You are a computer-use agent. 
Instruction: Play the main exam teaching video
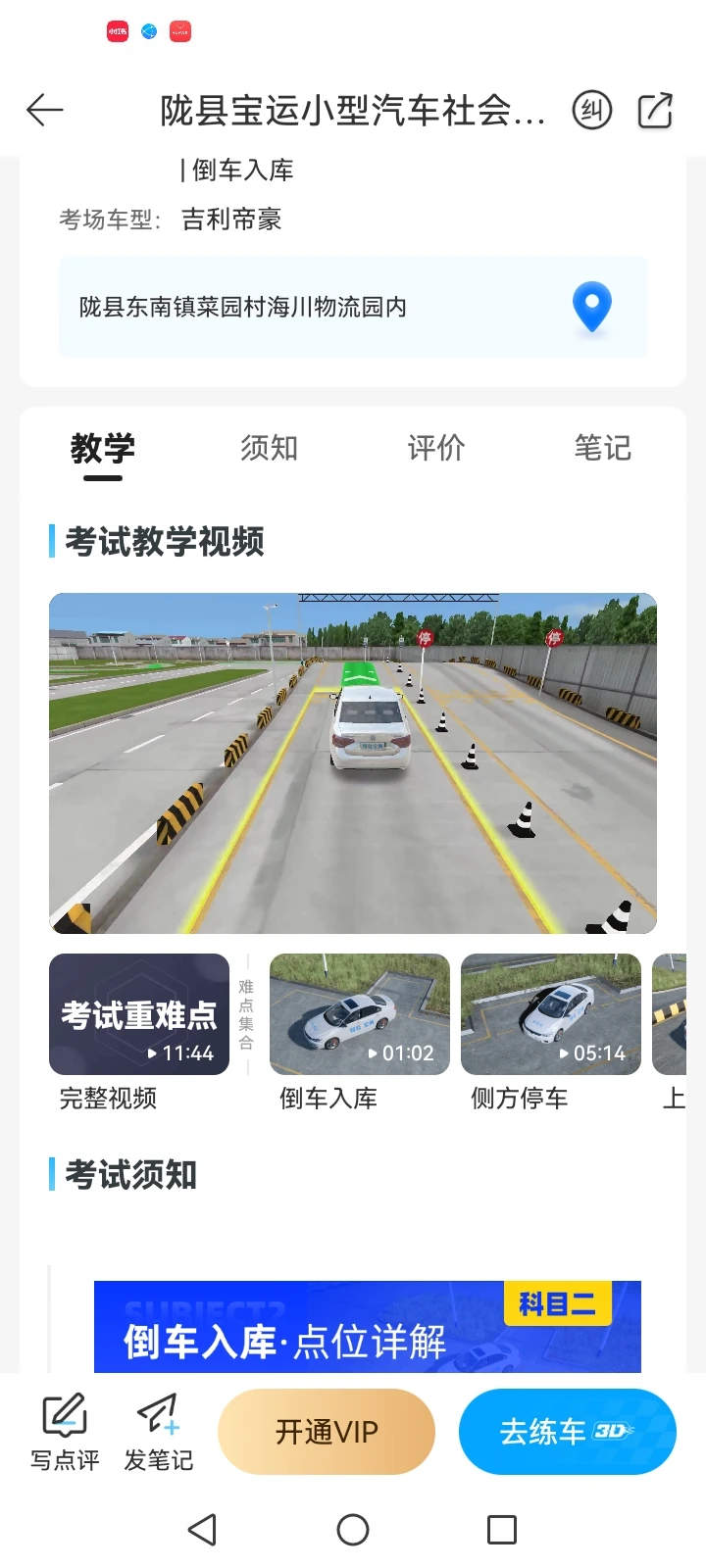coord(353,762)
